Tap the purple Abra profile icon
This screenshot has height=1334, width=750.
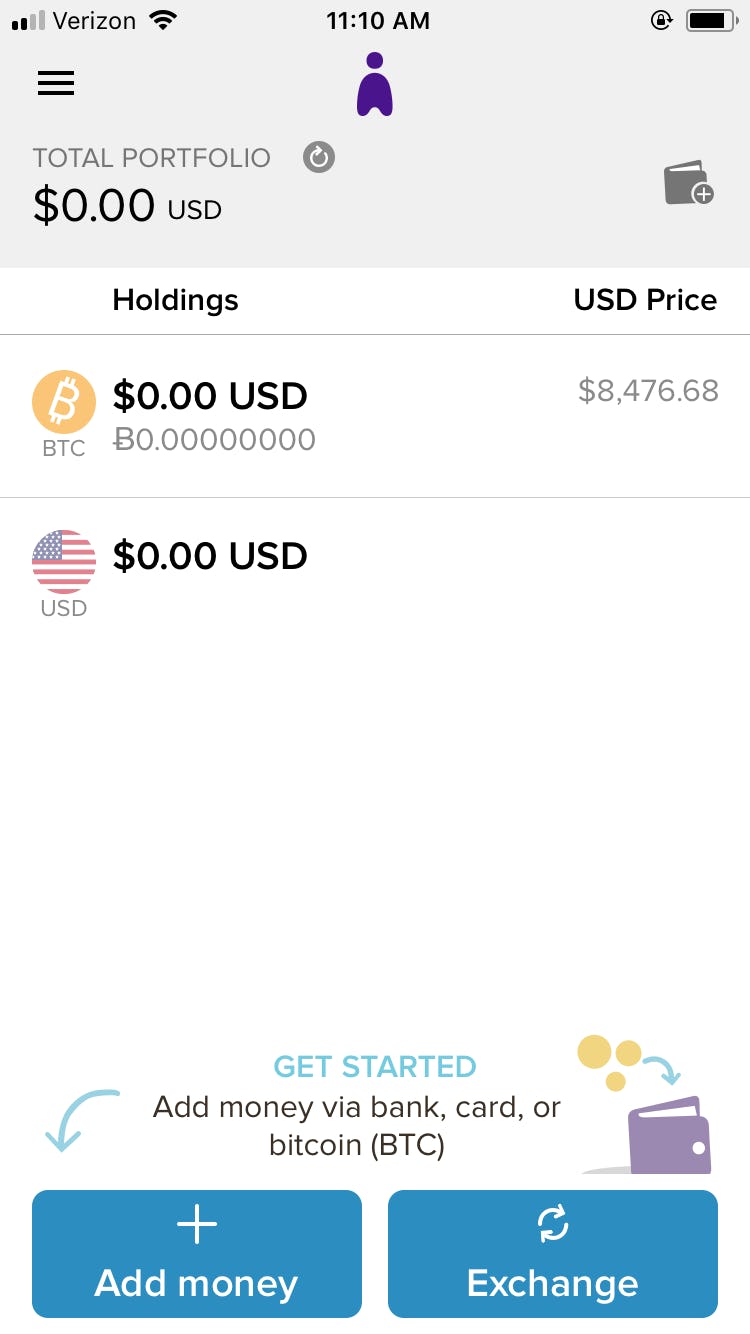click(x=375, y=84)
